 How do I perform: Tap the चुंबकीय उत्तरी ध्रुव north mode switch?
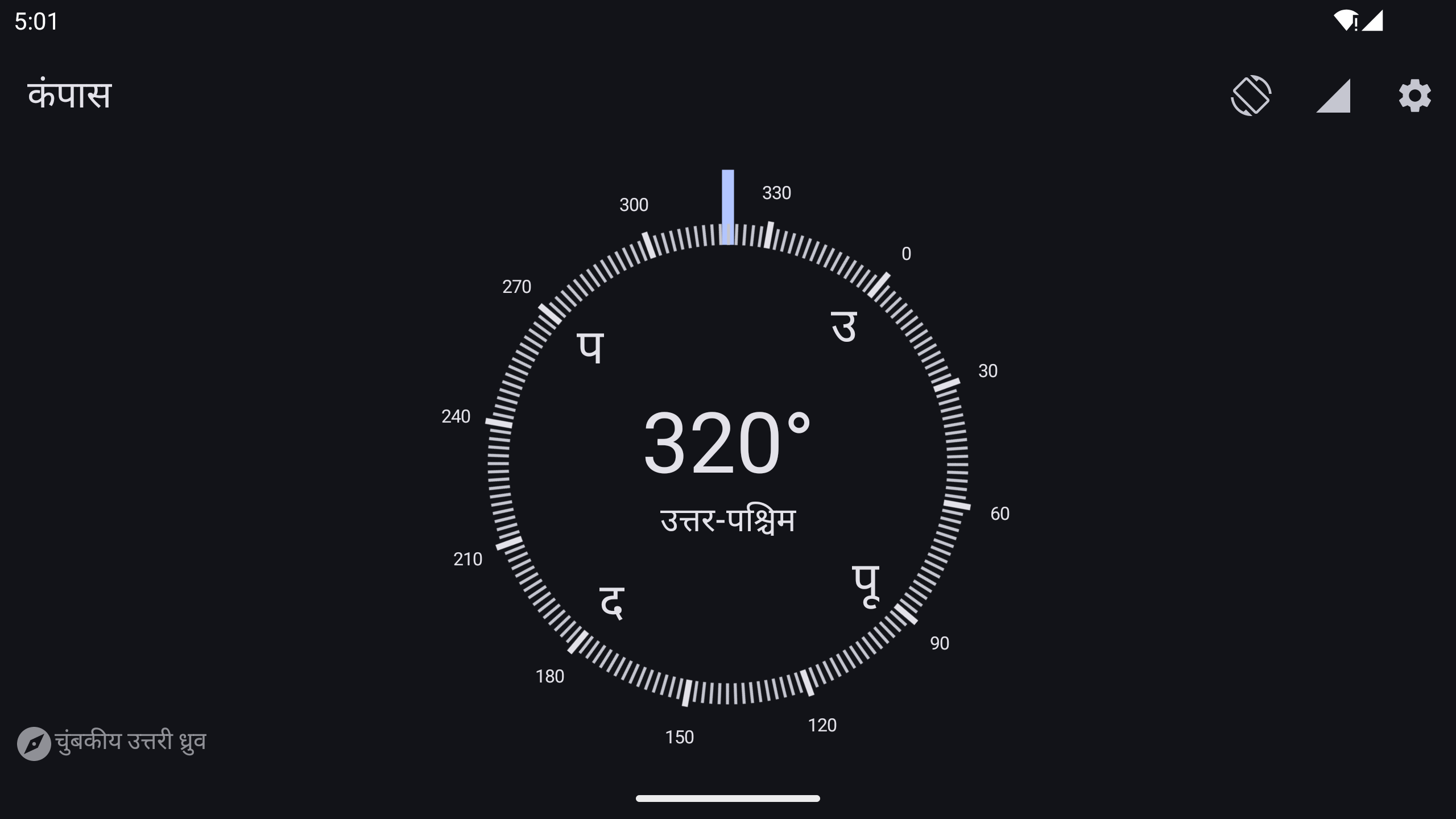[112, 743]
